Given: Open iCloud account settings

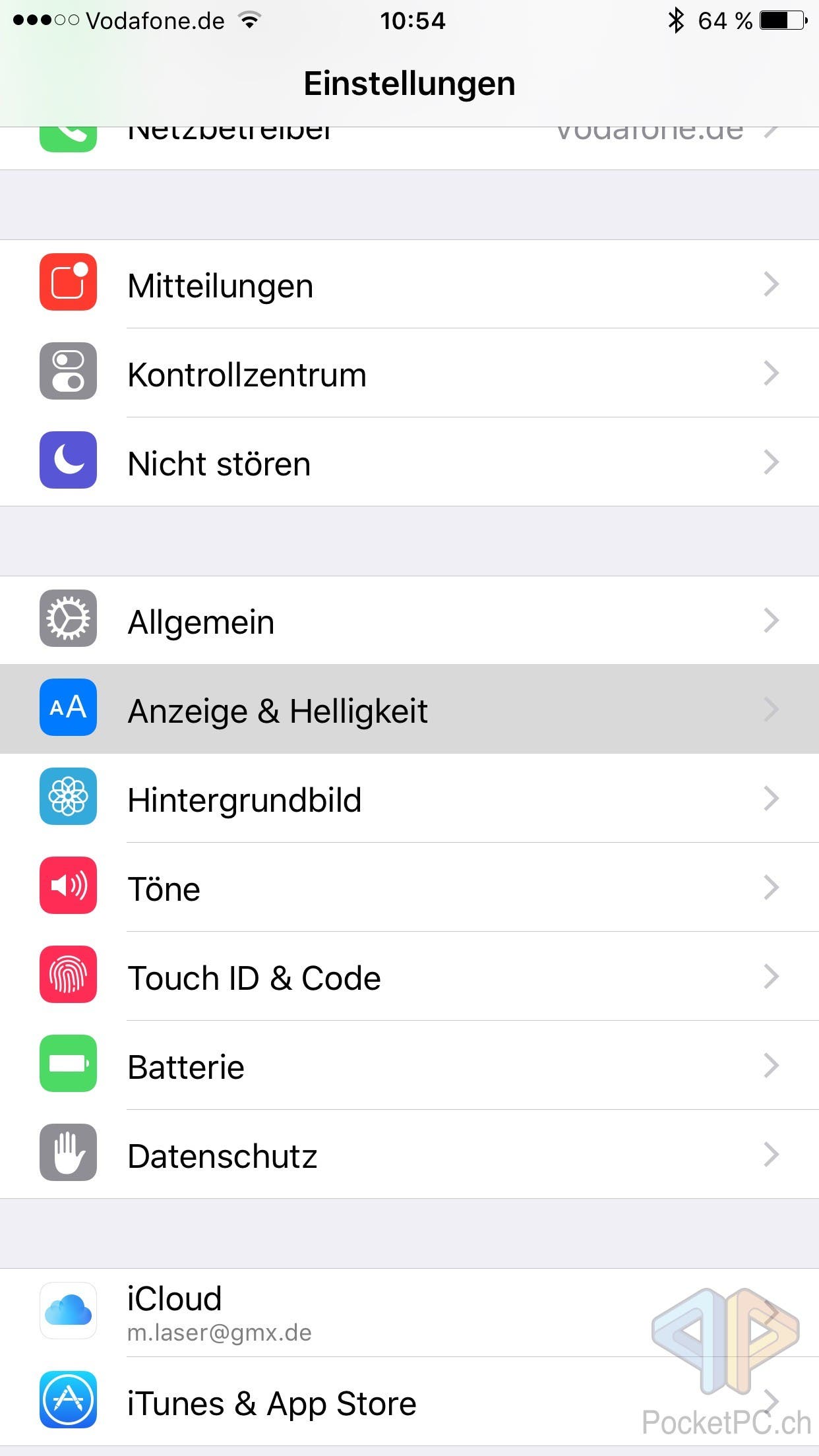Looking at the screenshot, I should 409,1313.
